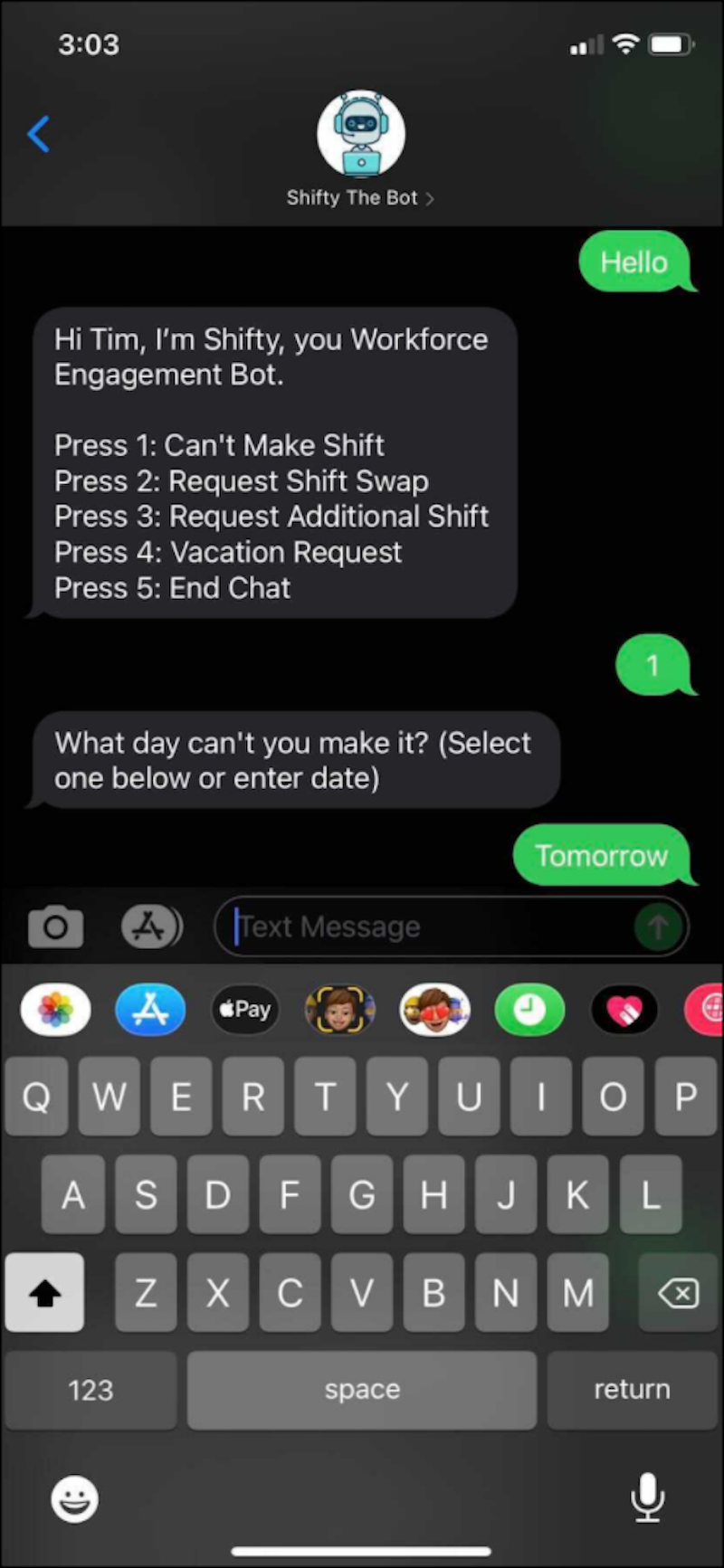724x1568 pixels.
Task: Switch the keyboard to numbers with 123
Action: click(90, 1389)
